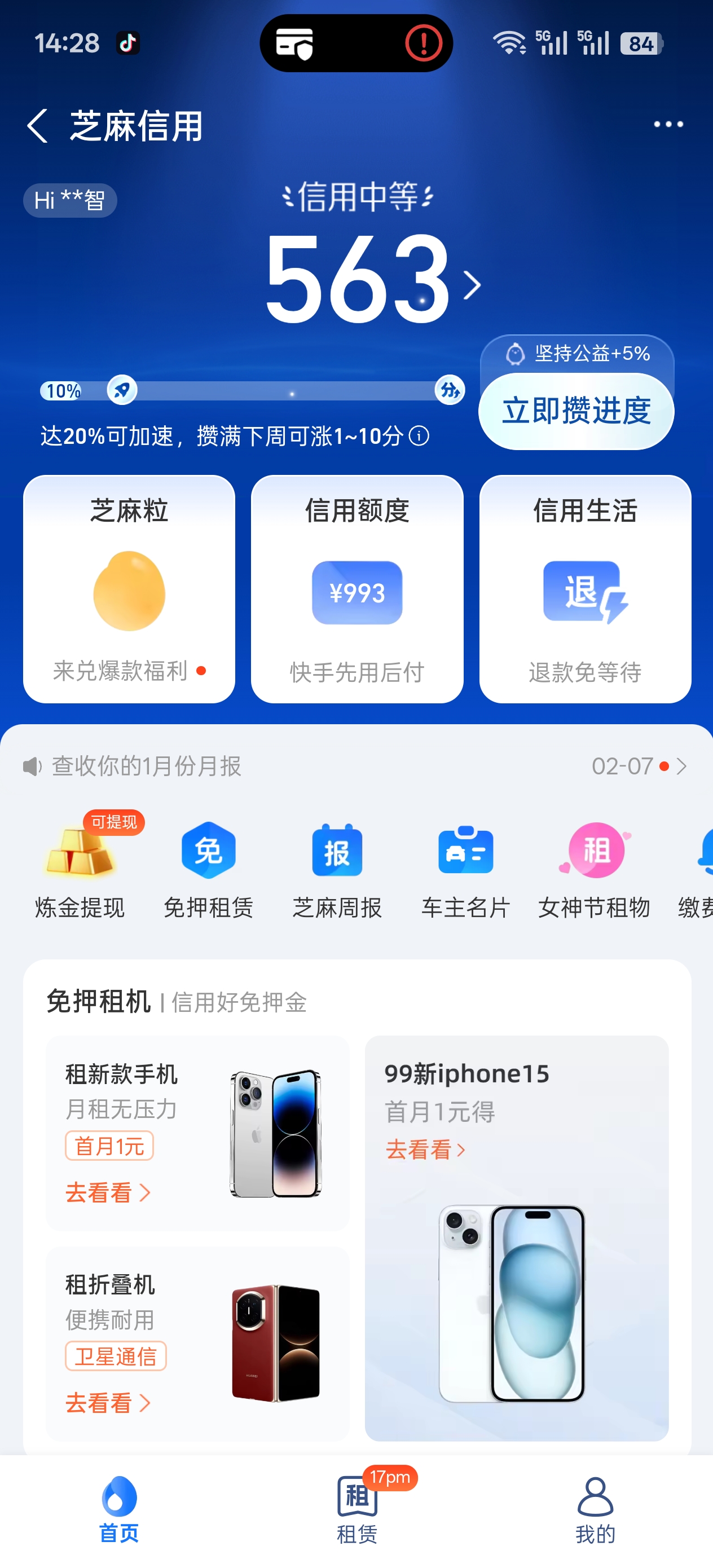Open the 租新款手机 card
This screenshot has height=1568, width=713.
[x=197, y=1132]
